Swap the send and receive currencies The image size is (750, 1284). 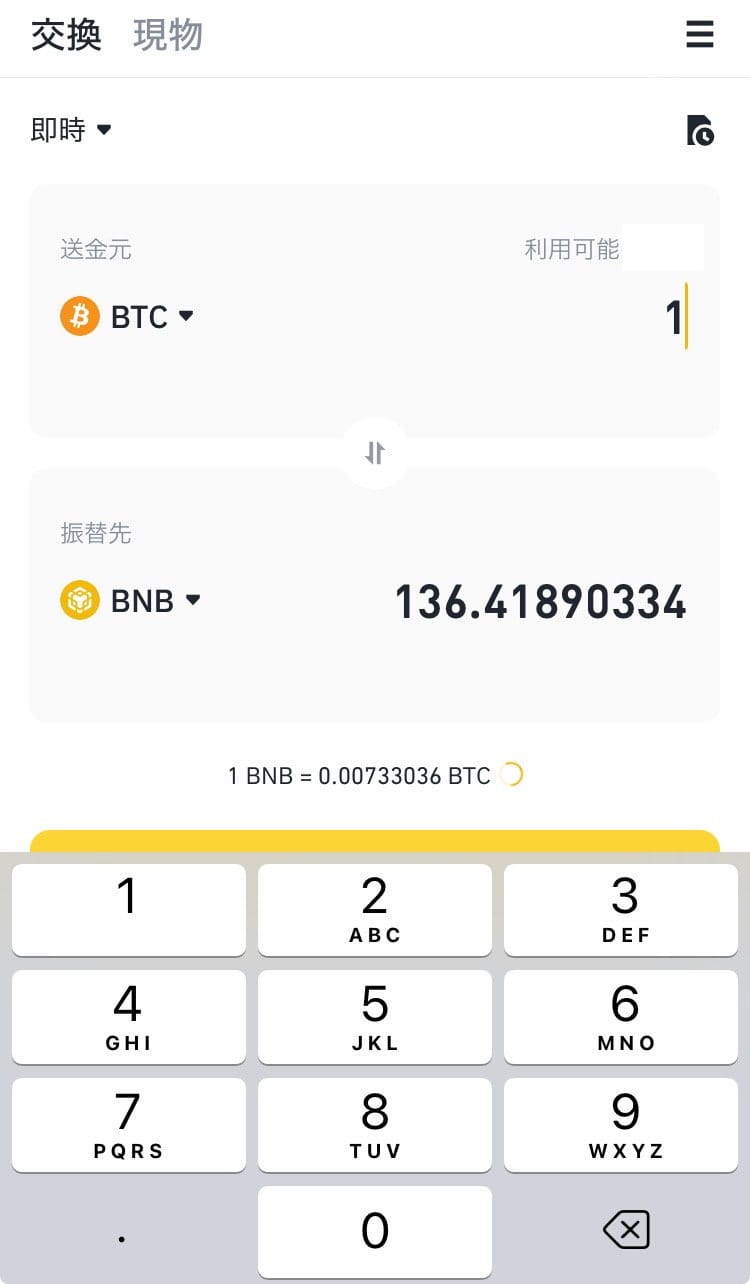coord(375,453)
